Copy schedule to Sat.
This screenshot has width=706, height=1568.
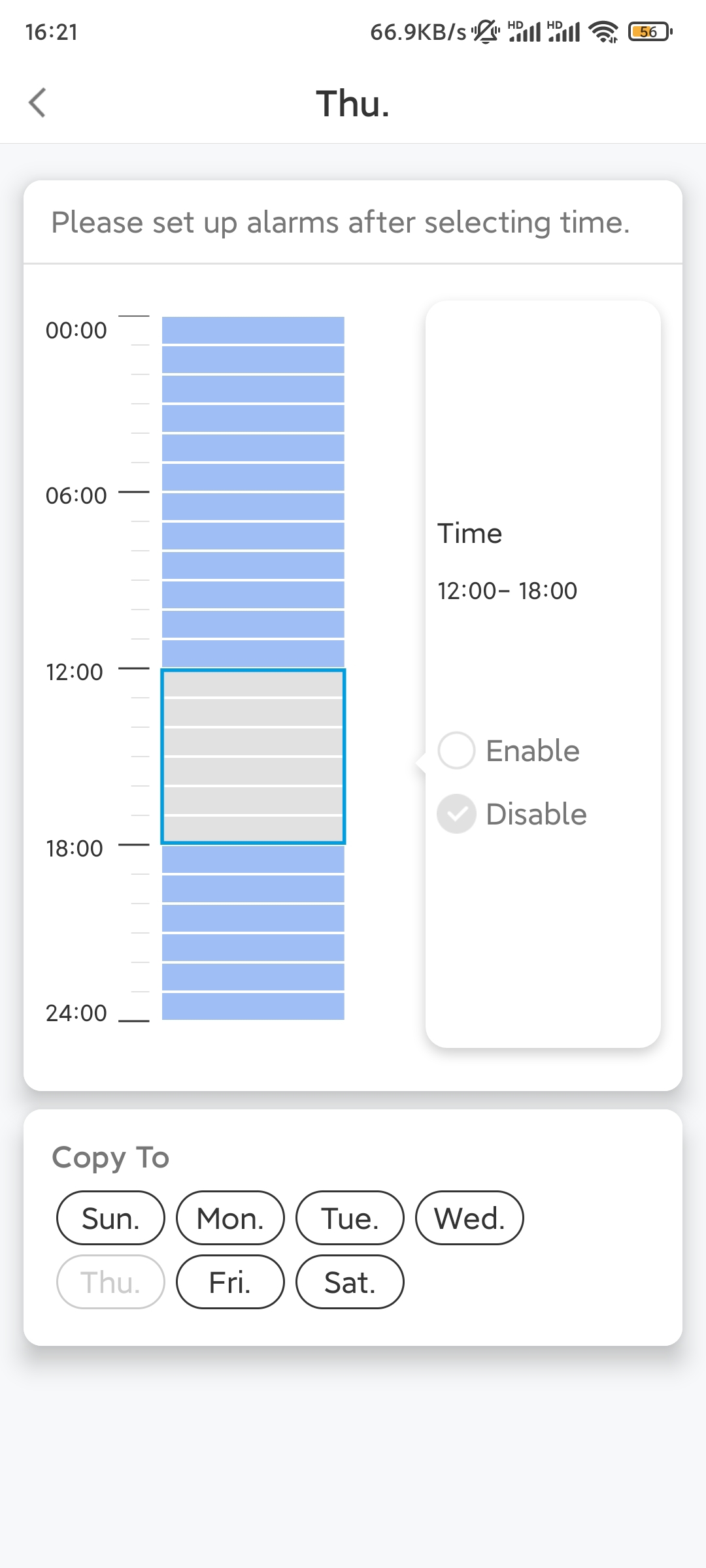[x=350, y=1282]
